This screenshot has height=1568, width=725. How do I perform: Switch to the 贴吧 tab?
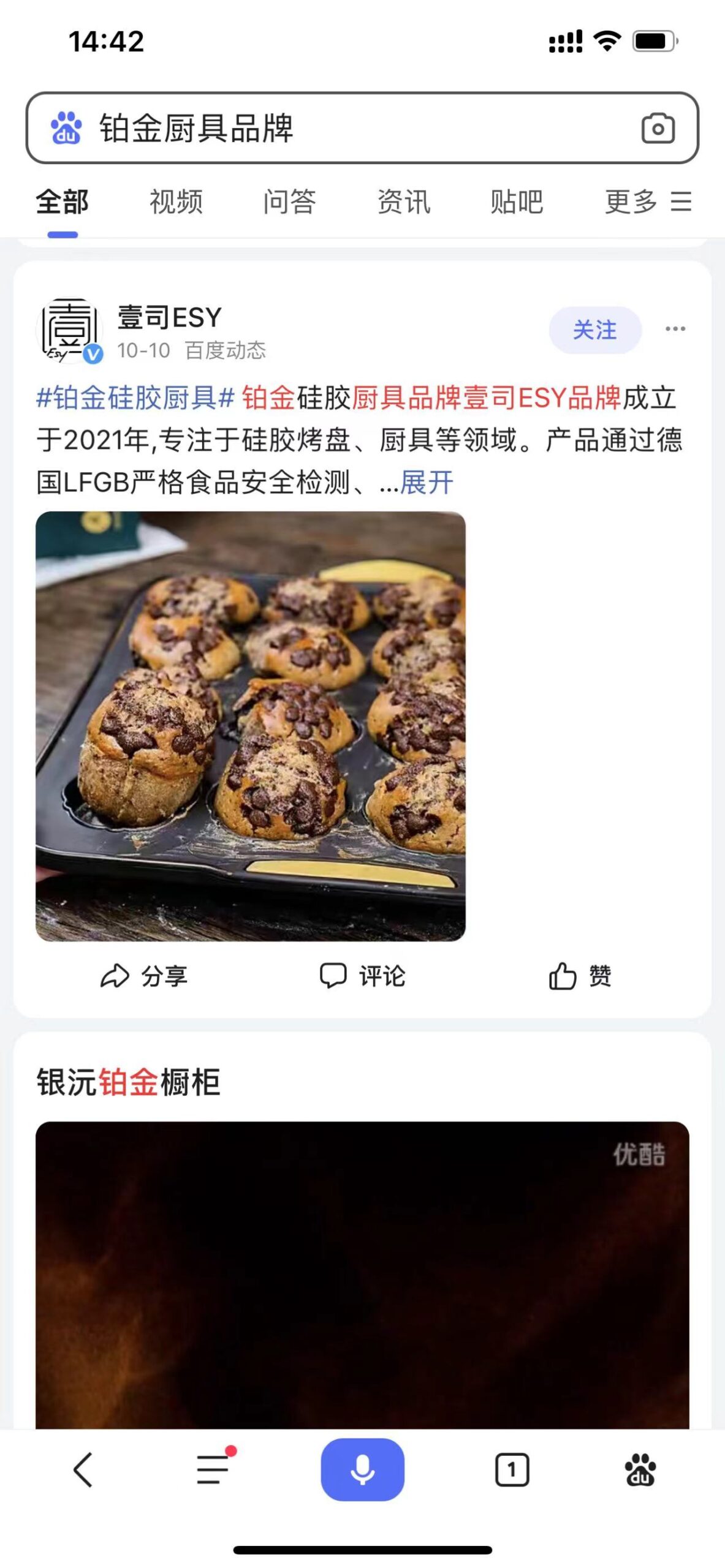coord(517,202)
